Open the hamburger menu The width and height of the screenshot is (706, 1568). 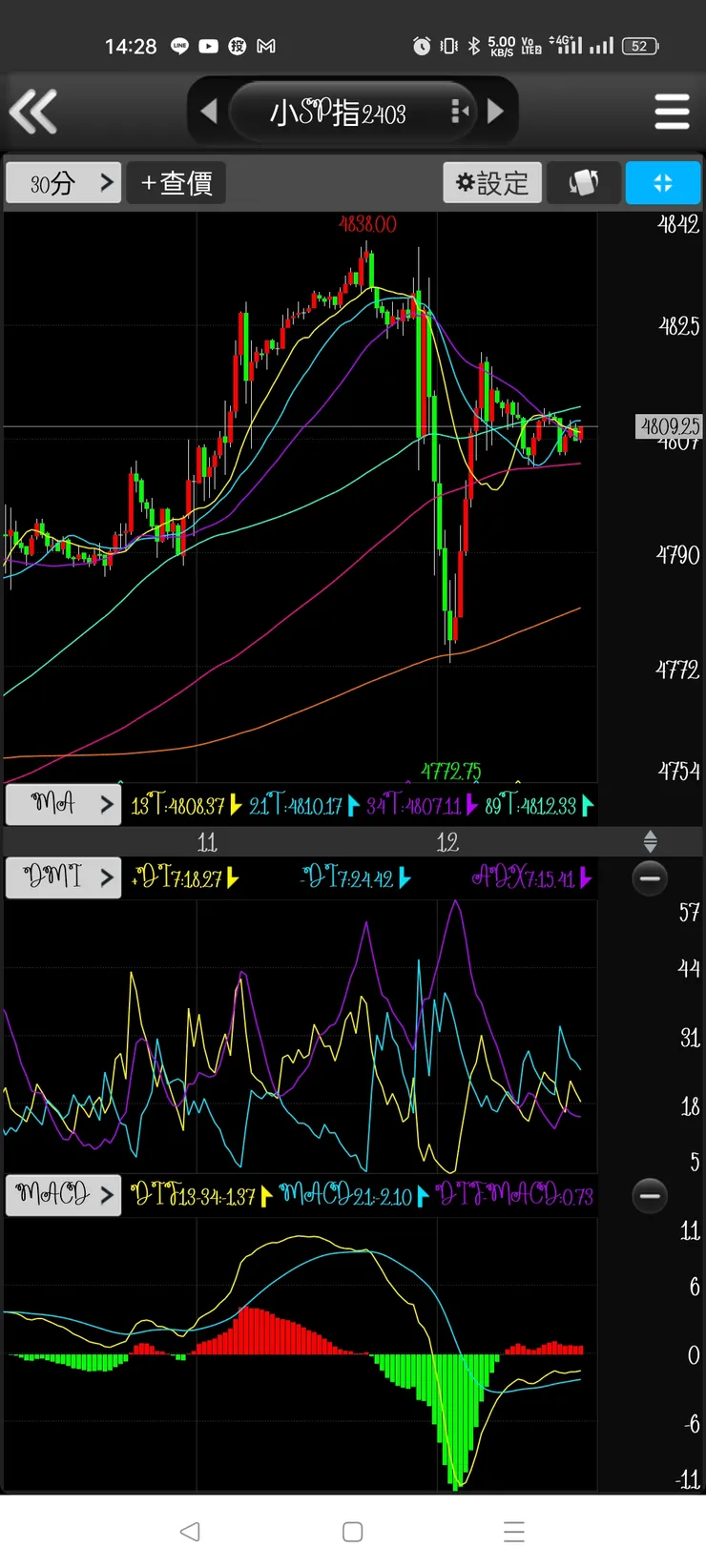coord(672,112)
